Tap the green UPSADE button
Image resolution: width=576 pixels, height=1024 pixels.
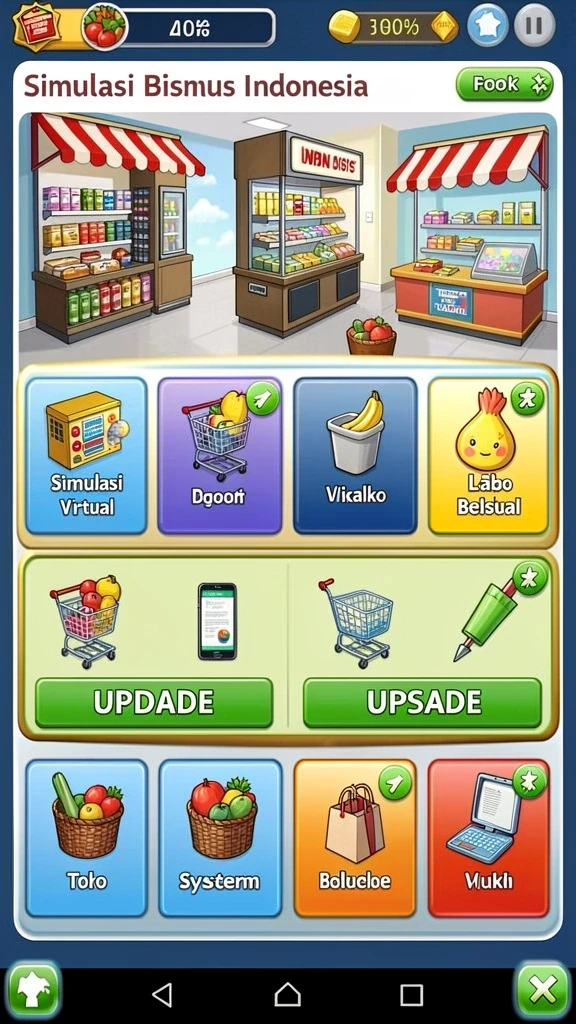(x=423, y=703)
